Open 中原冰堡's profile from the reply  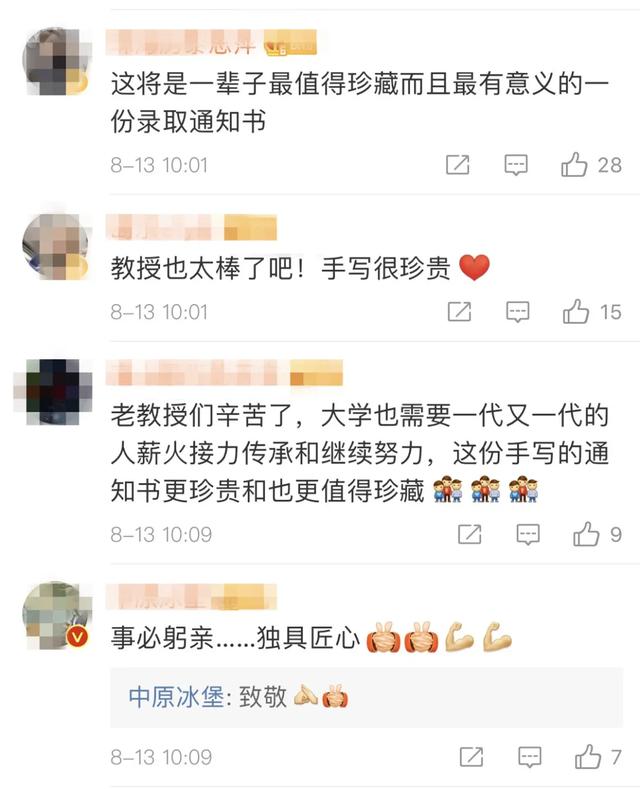tap(177, 697)
